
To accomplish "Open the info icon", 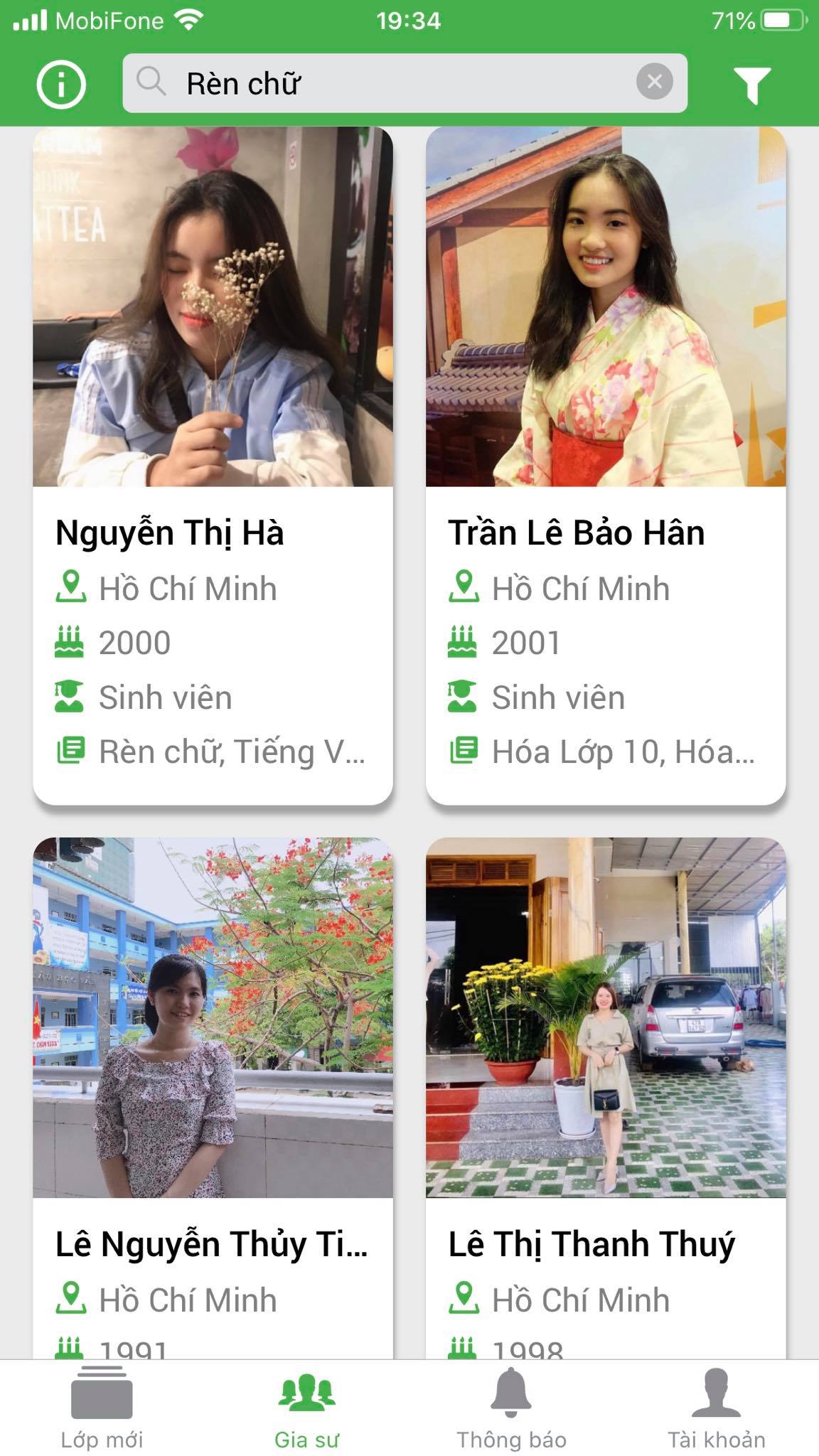I will (x=61, y=84).
